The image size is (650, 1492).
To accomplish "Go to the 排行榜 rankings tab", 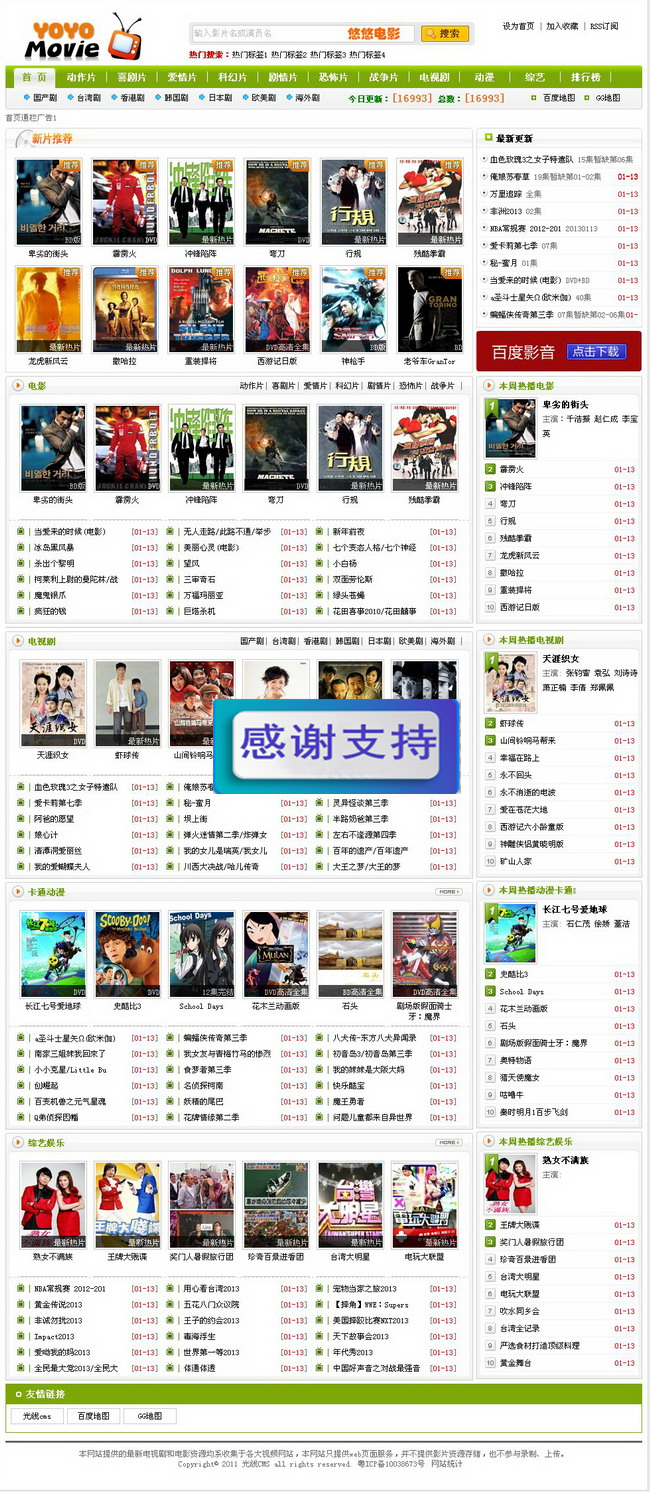I will (586, 77).
